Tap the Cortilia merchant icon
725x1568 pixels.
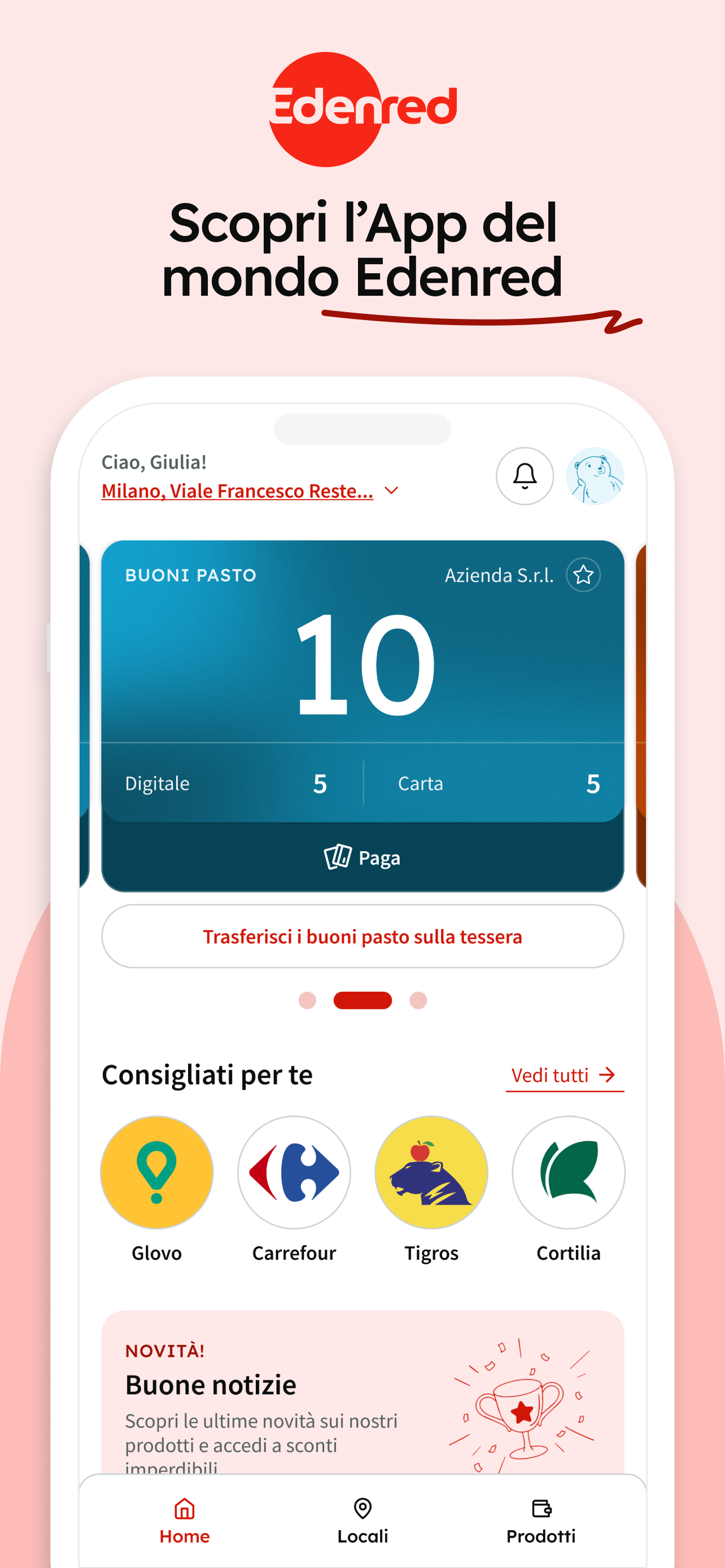pyautogui.click(x=569, y=1172)
